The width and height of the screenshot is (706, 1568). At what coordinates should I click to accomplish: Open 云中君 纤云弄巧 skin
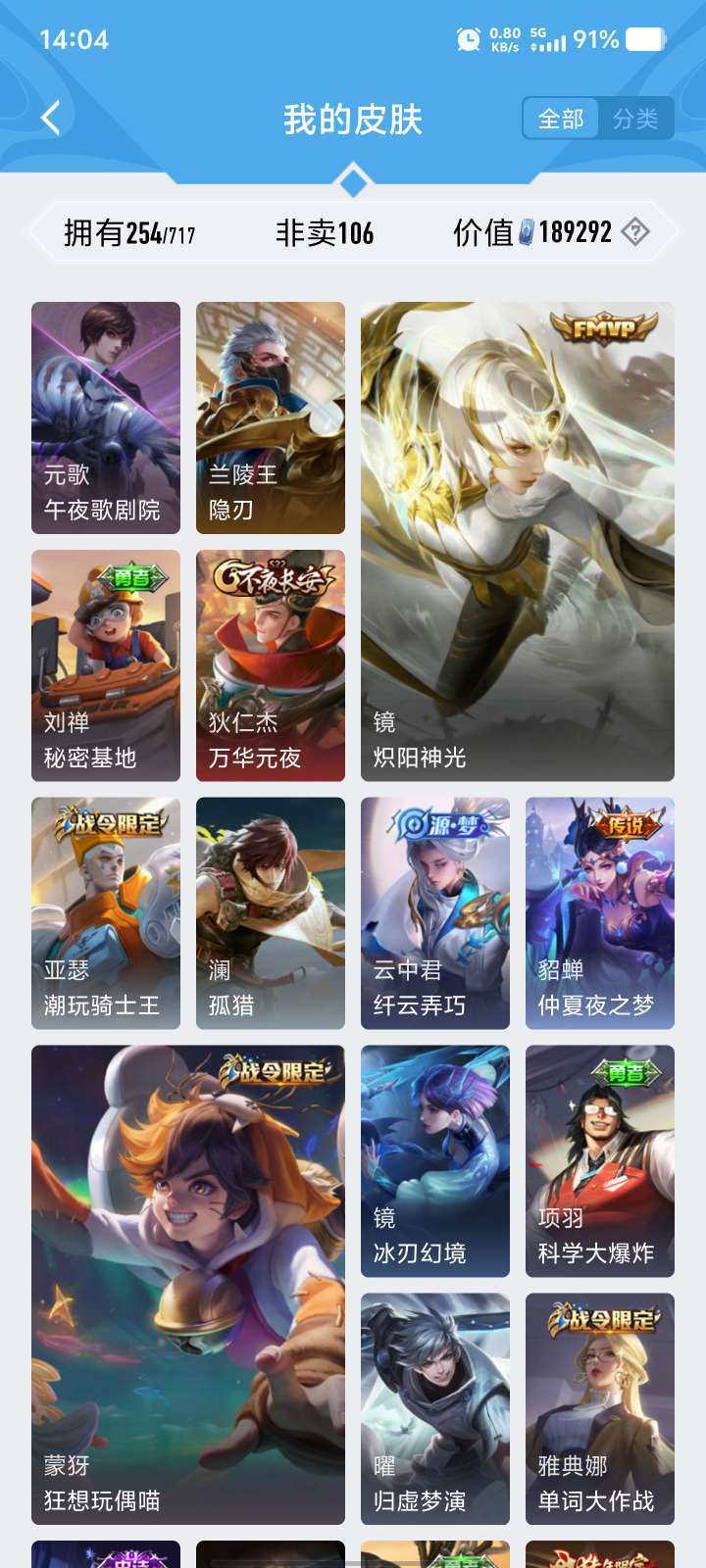[x=435, y=913]
